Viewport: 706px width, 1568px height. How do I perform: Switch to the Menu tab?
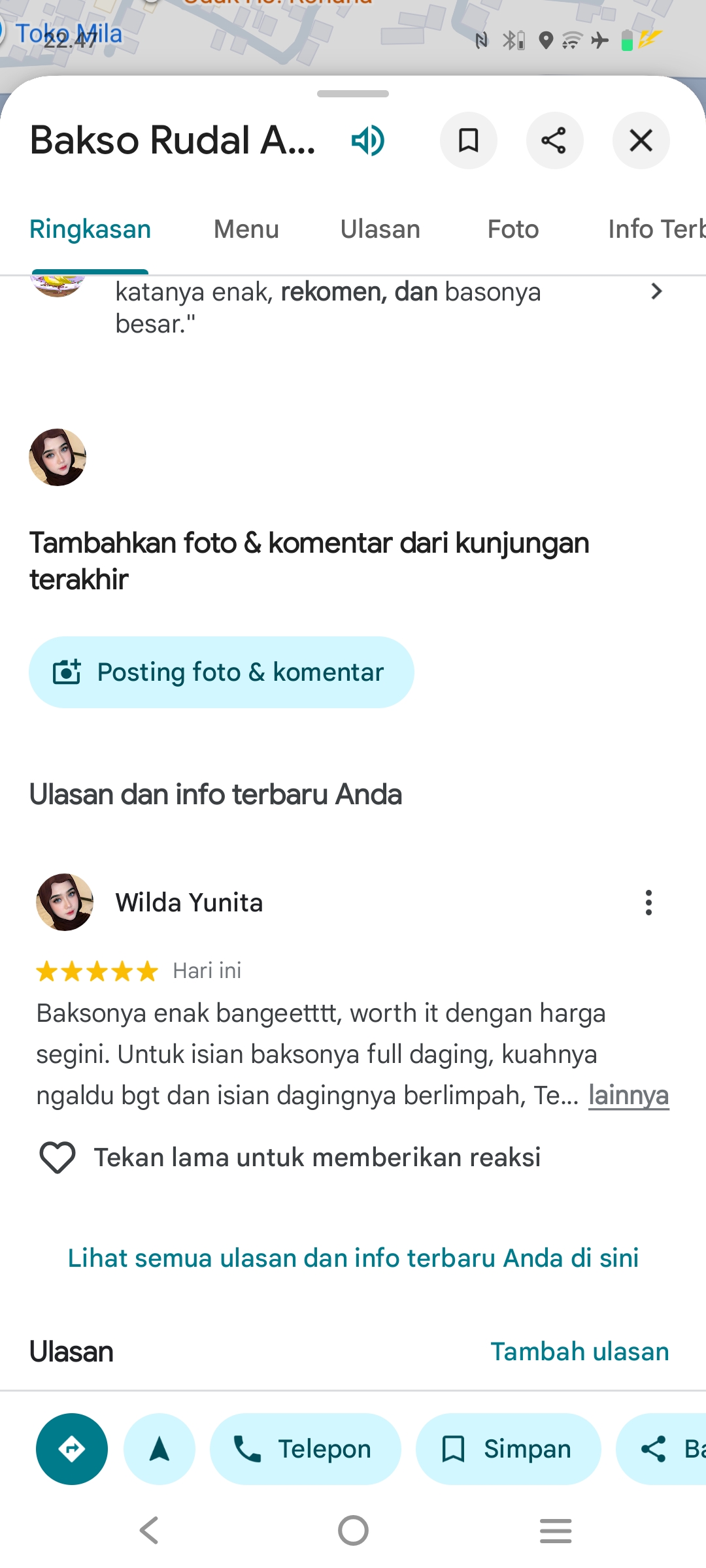coord(246,229)
